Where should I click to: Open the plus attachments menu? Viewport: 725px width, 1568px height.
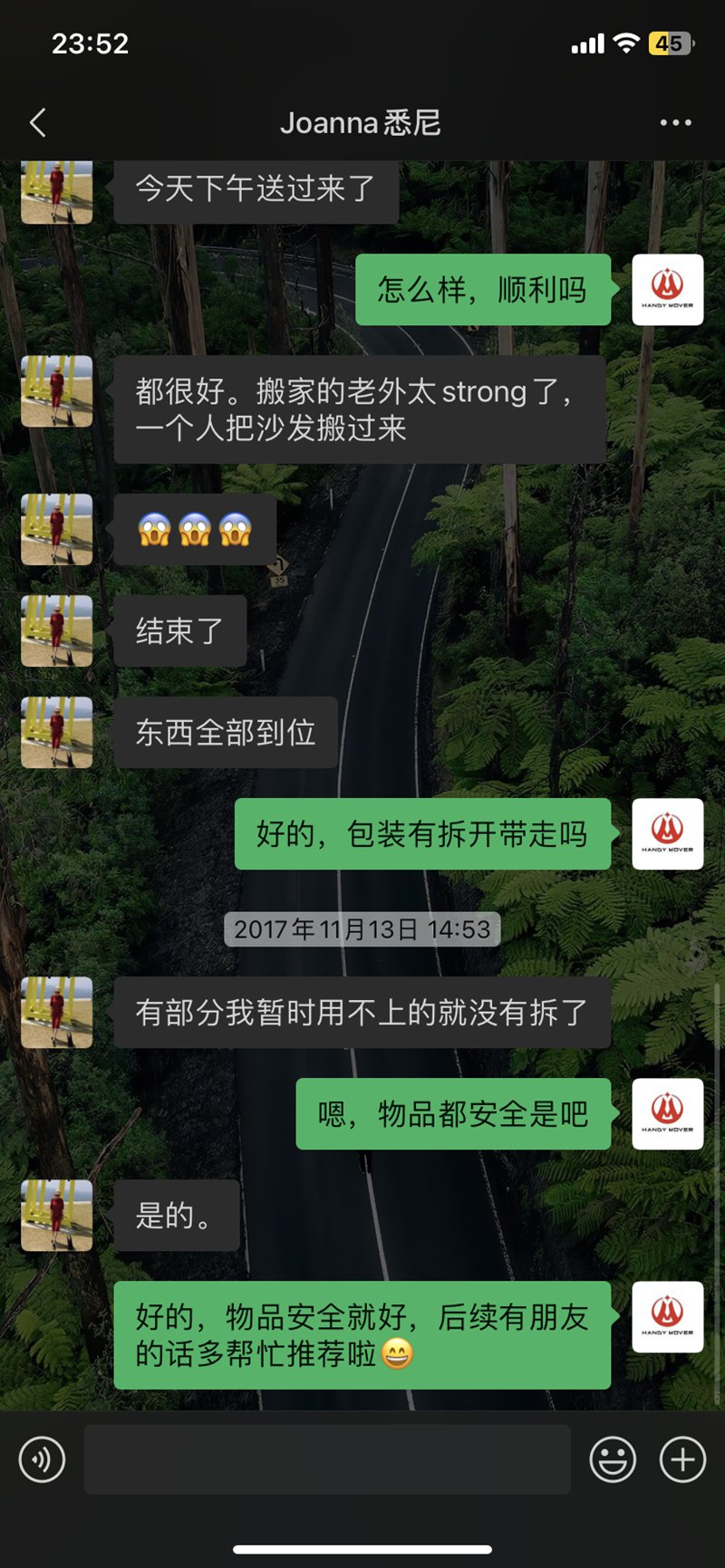point(682,1459)
